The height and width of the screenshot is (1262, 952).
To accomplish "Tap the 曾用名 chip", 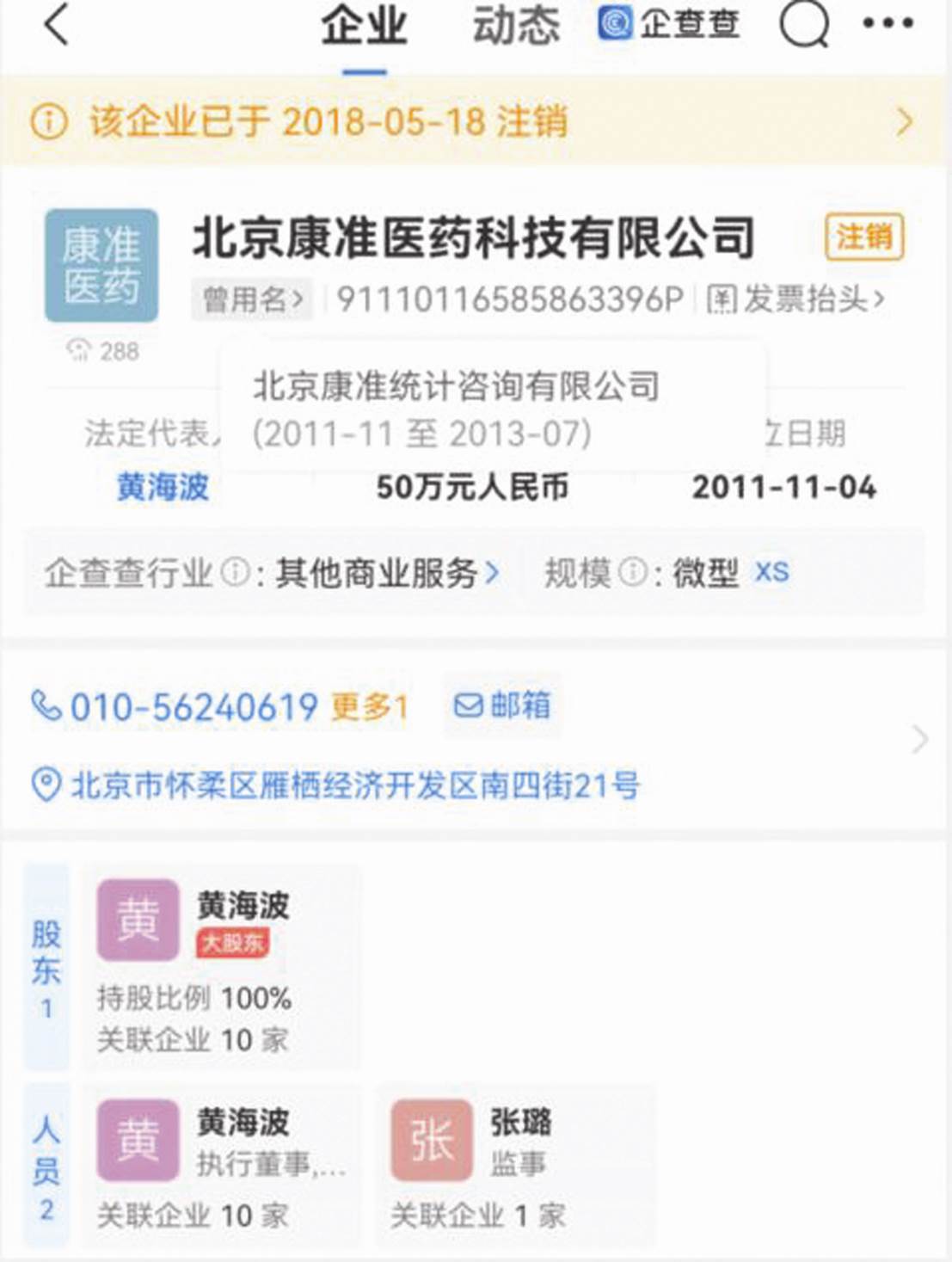I will [251, 299].
